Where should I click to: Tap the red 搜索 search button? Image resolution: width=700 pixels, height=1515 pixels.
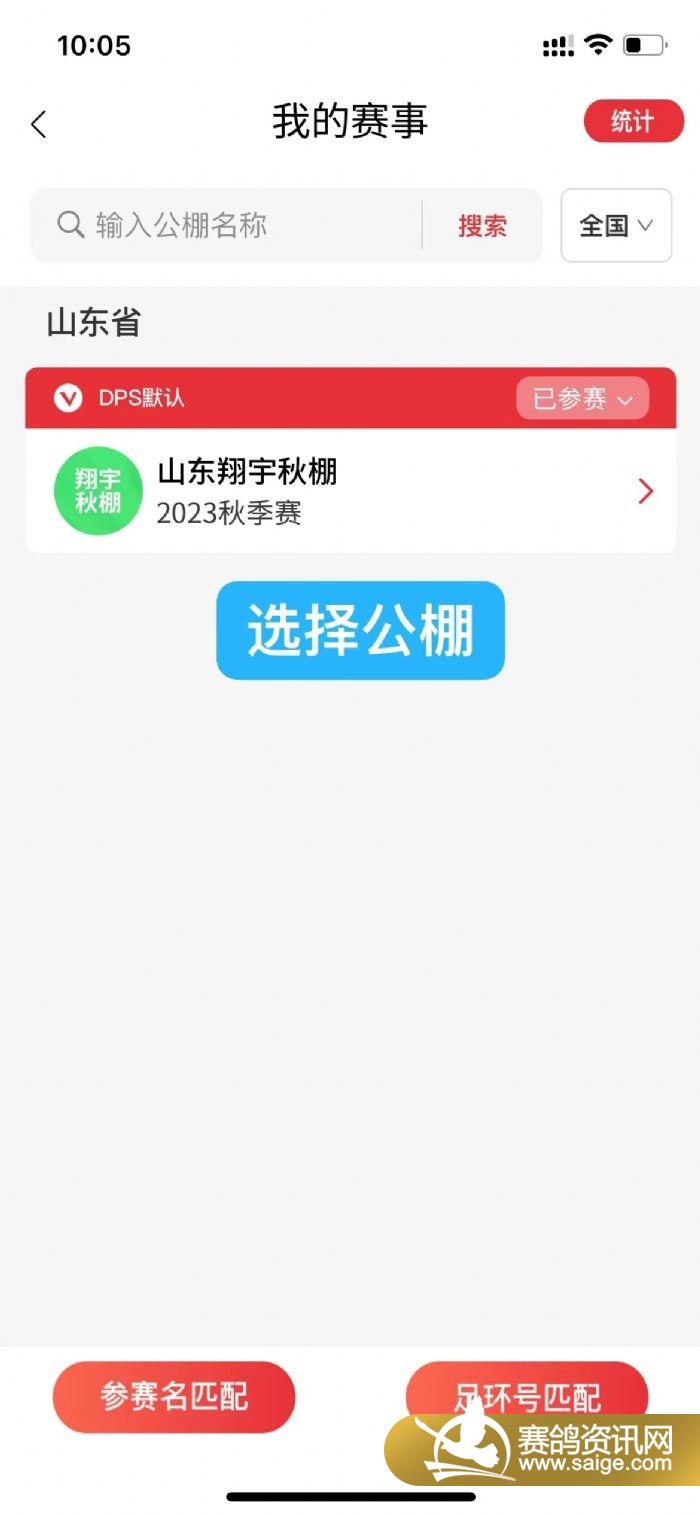point(483,226)
